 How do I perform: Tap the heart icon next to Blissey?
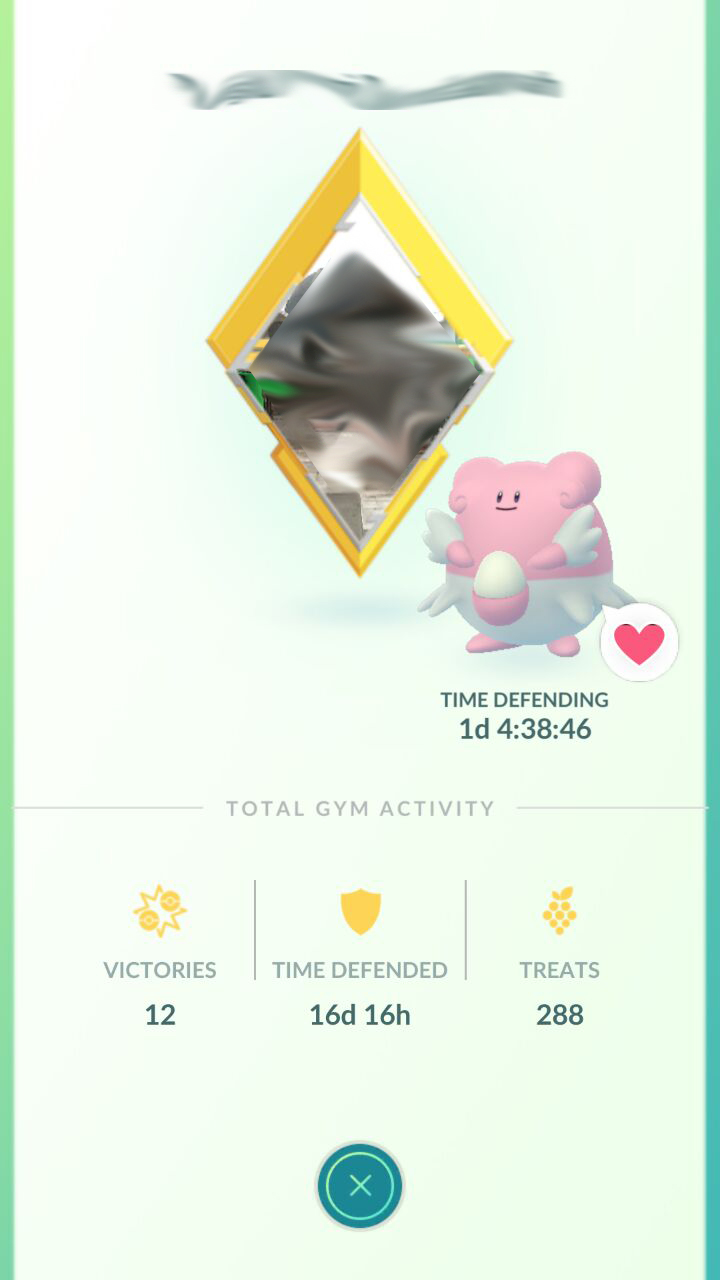640,643
